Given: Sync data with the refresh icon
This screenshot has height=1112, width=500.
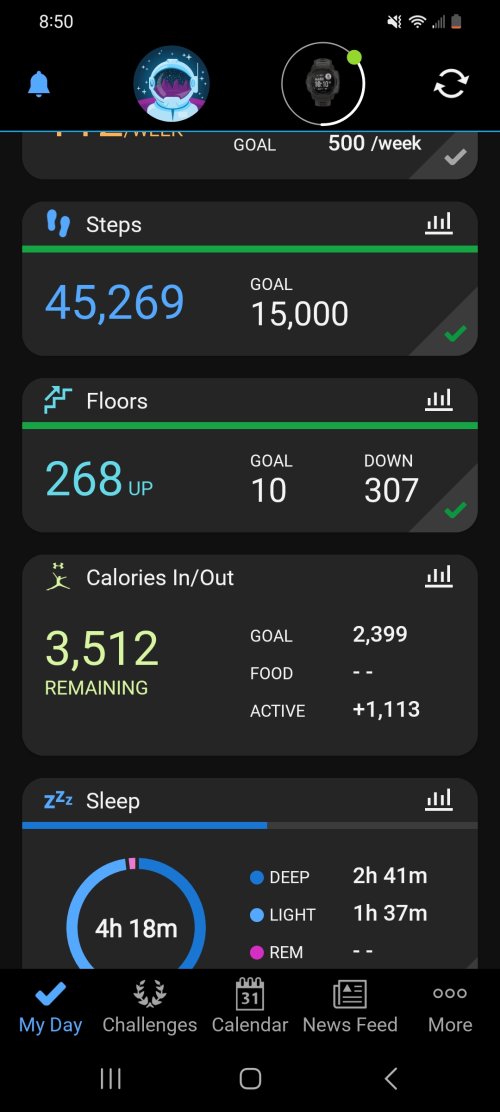Looking at the screenshot, I should pyautogui.click(x=451, y=84).
